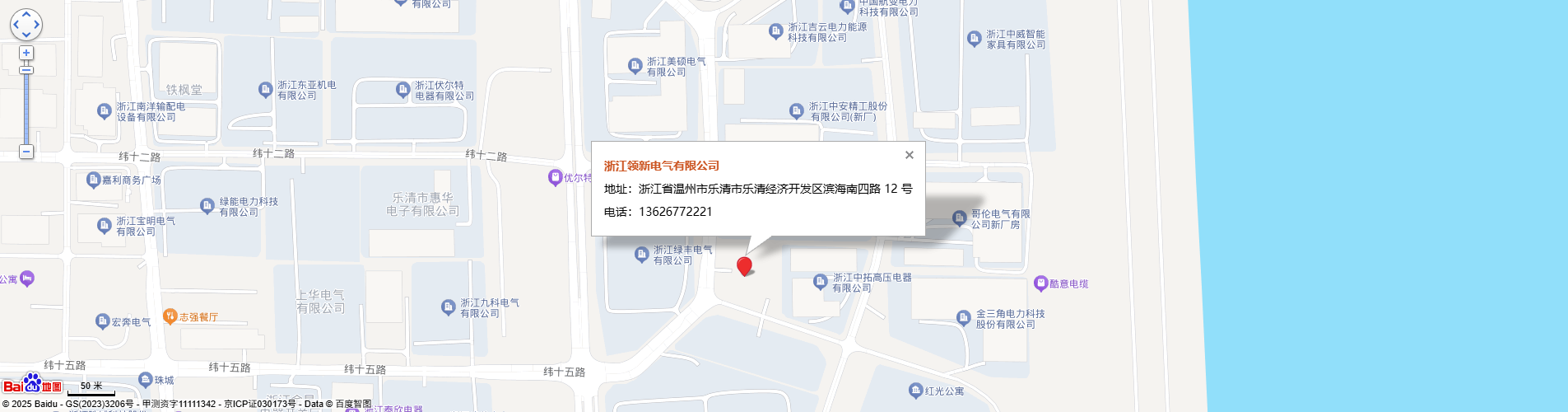
Task: Select the 浙江美硕电气有限公司 map marker
Action: click(x=635, y=66)
